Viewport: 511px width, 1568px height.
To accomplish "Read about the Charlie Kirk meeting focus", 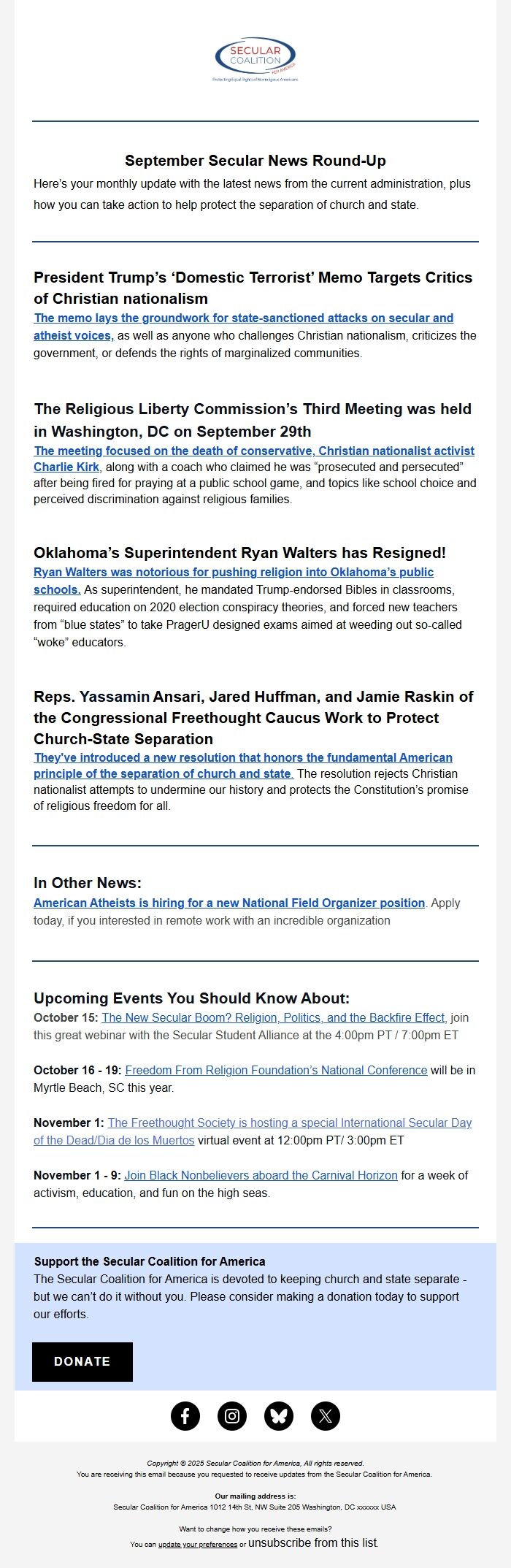I will point(253,451).
